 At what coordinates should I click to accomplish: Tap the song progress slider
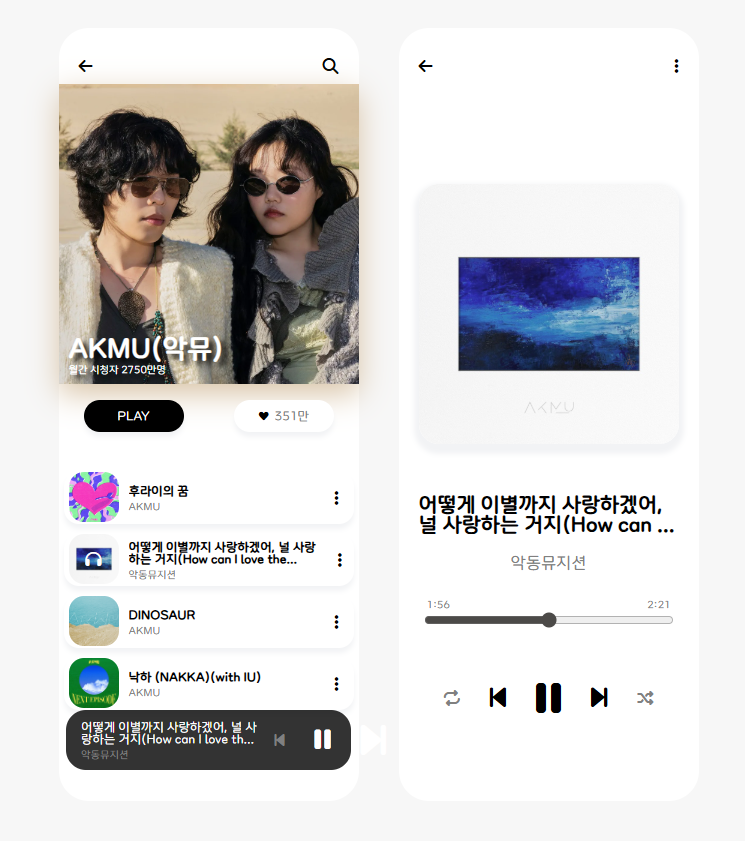pos(548,620)
